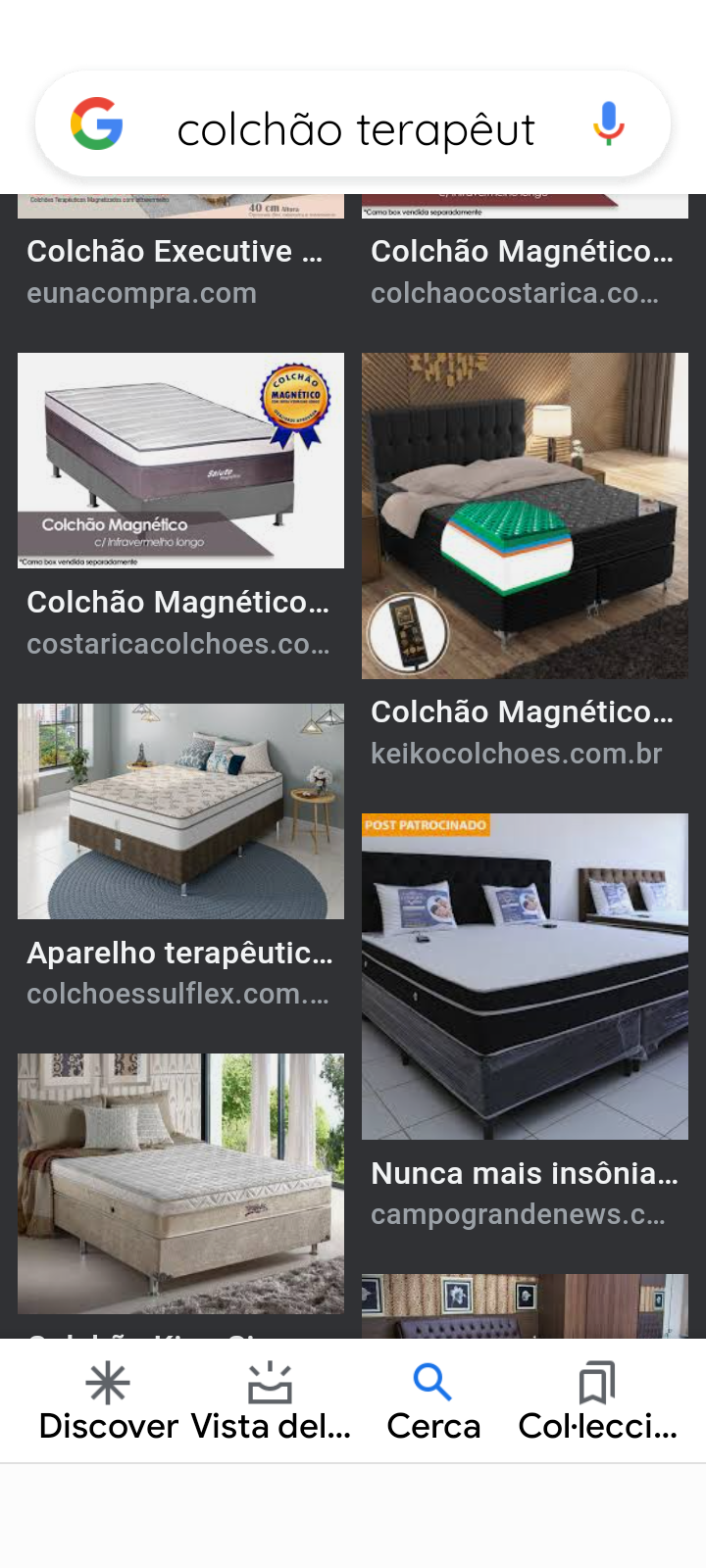Screen dimensions: 706x1568
Task: Open Aparelho terapêutico image from colchoessulflex
Action: click(180, 811)
